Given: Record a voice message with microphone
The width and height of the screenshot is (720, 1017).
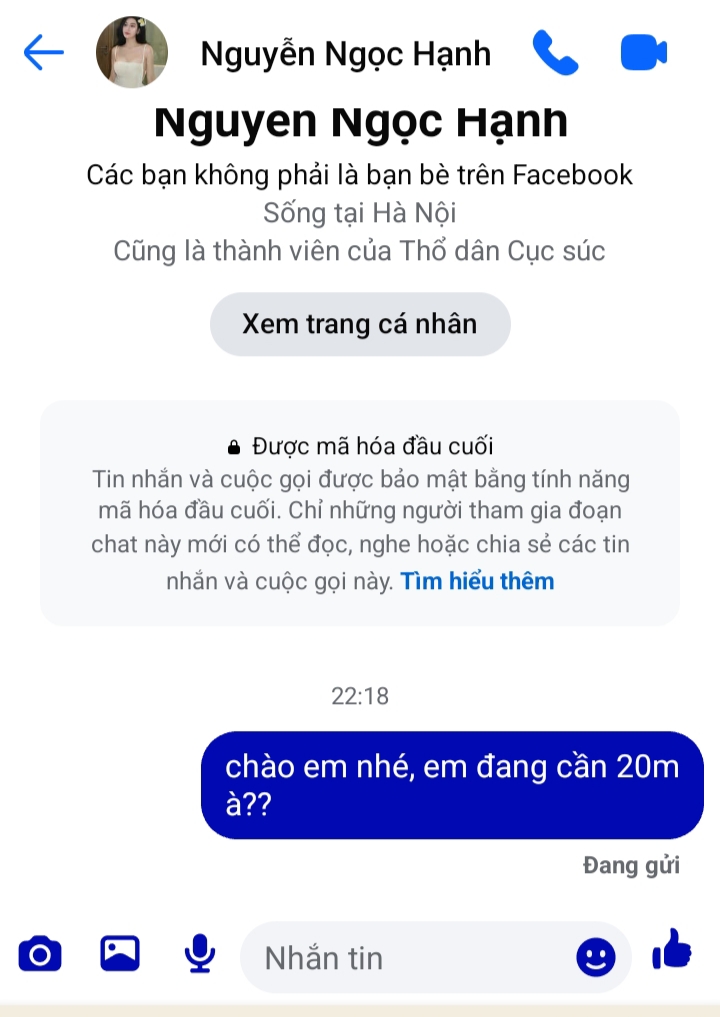Looking at the screenshot, I should 200,954.
